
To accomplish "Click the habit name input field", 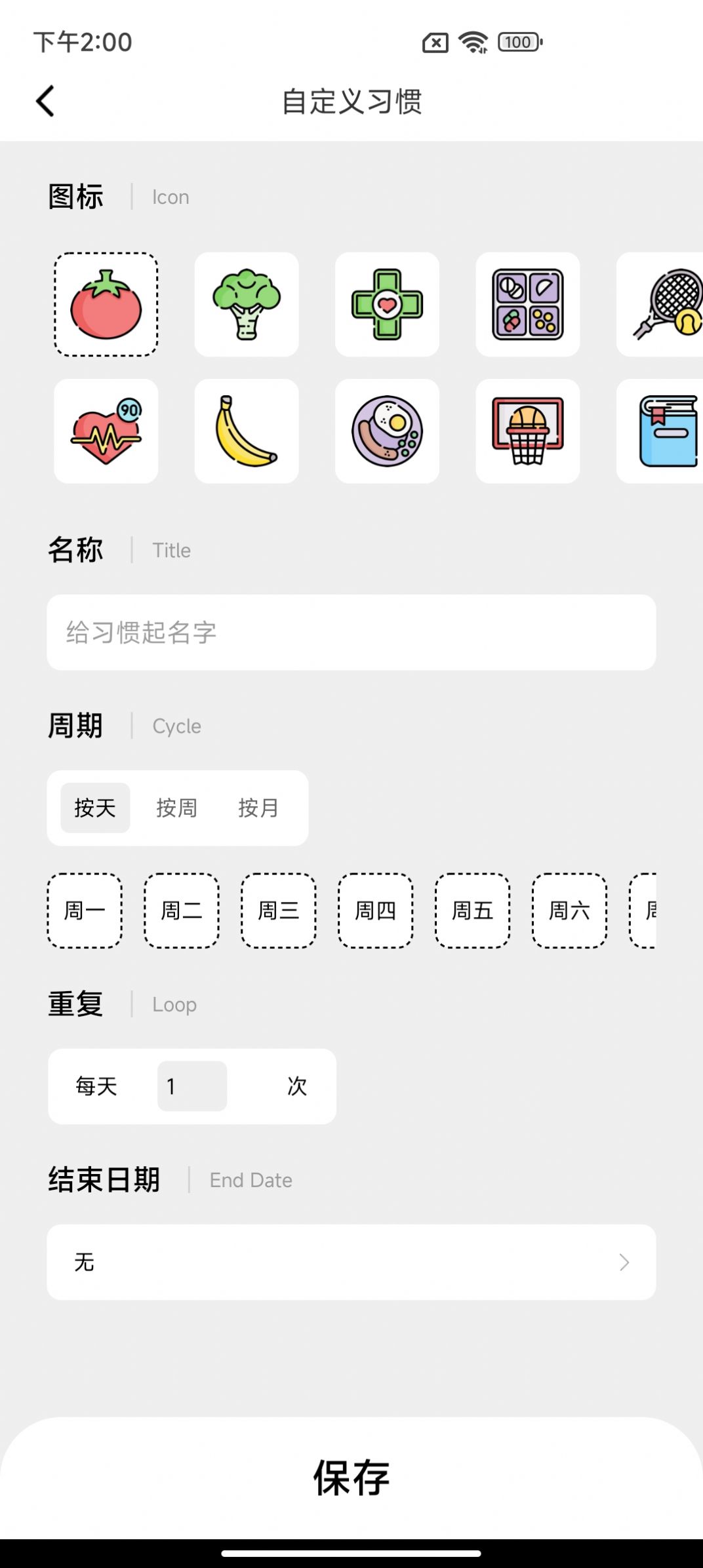I will [x=351, y=631].
